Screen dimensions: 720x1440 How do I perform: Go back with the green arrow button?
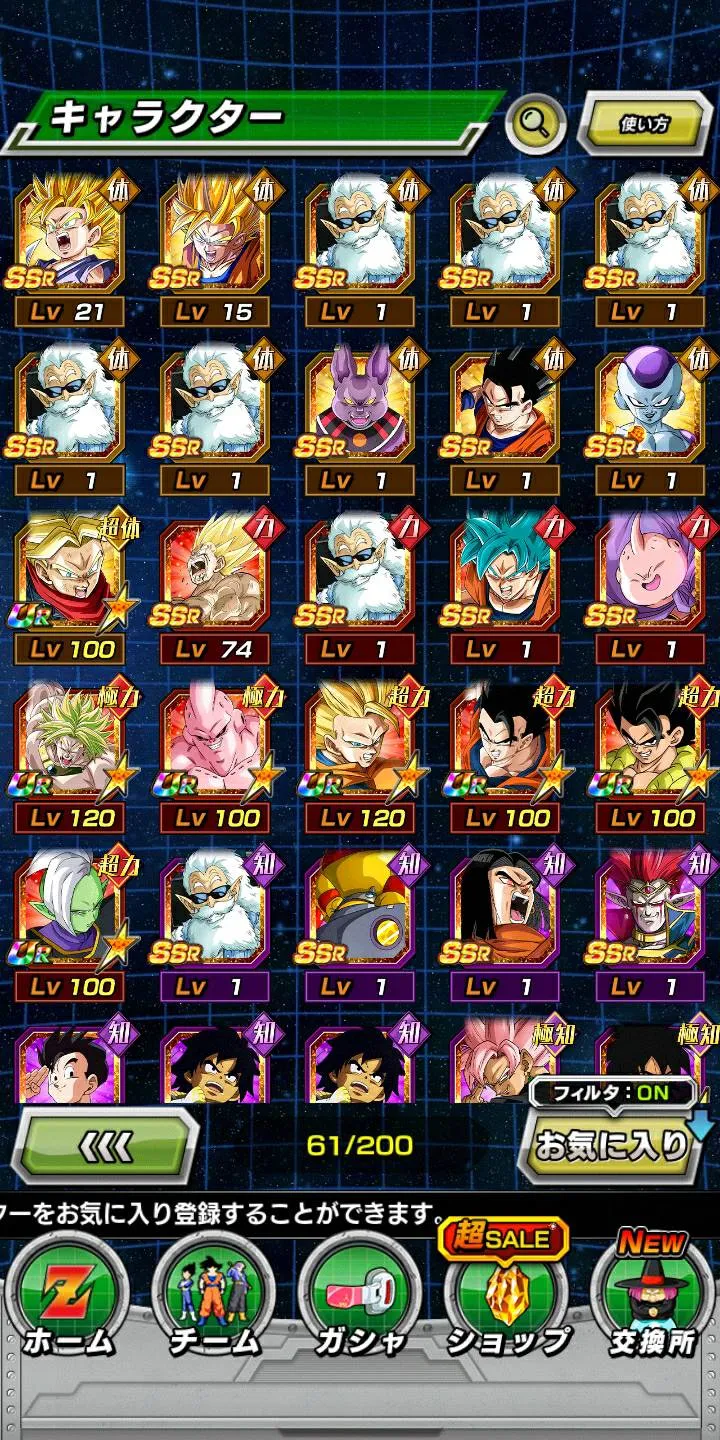click(x=108, y=1144)
